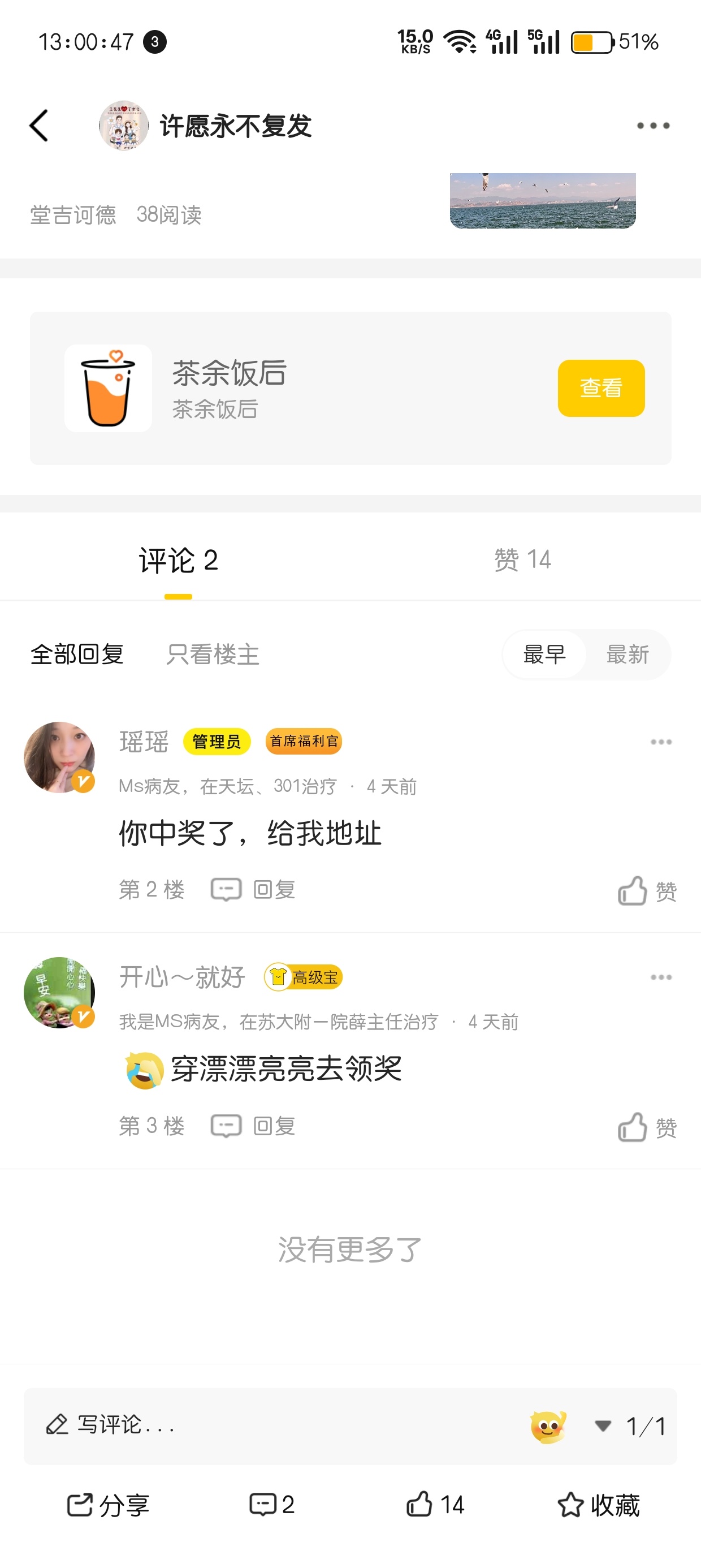This screenshot has height=1568, width=701.
Task: Switch to the 赞 14 tab
Action: click(522, 560)
